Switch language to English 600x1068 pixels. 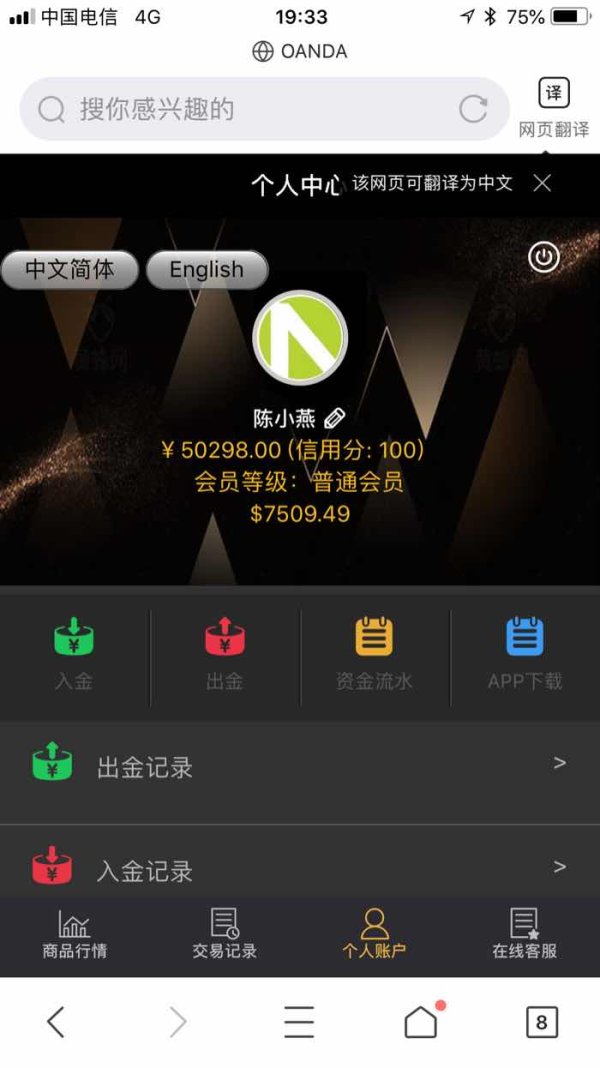pyautogui.click(x=206, y=270)
